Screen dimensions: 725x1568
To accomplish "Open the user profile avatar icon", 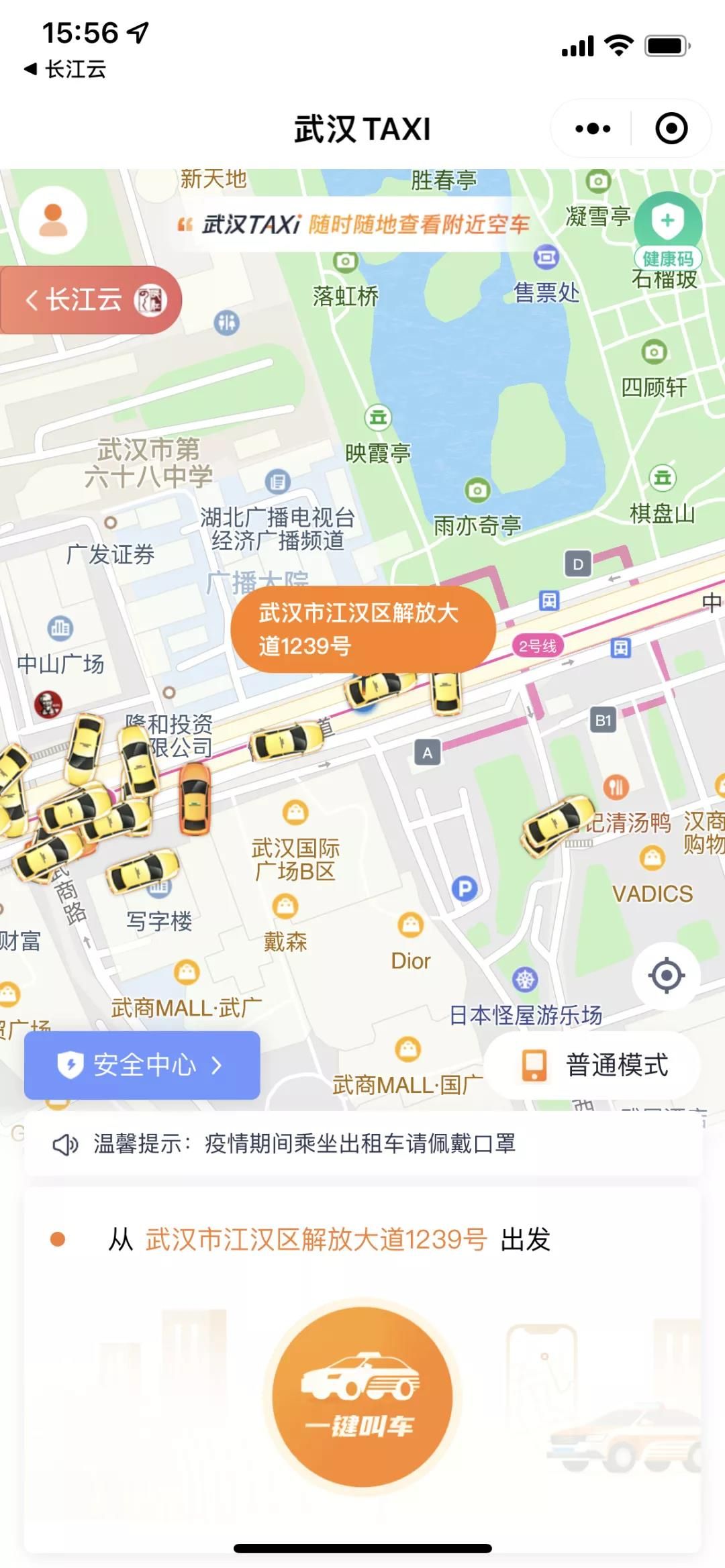I will coord(53,221).
